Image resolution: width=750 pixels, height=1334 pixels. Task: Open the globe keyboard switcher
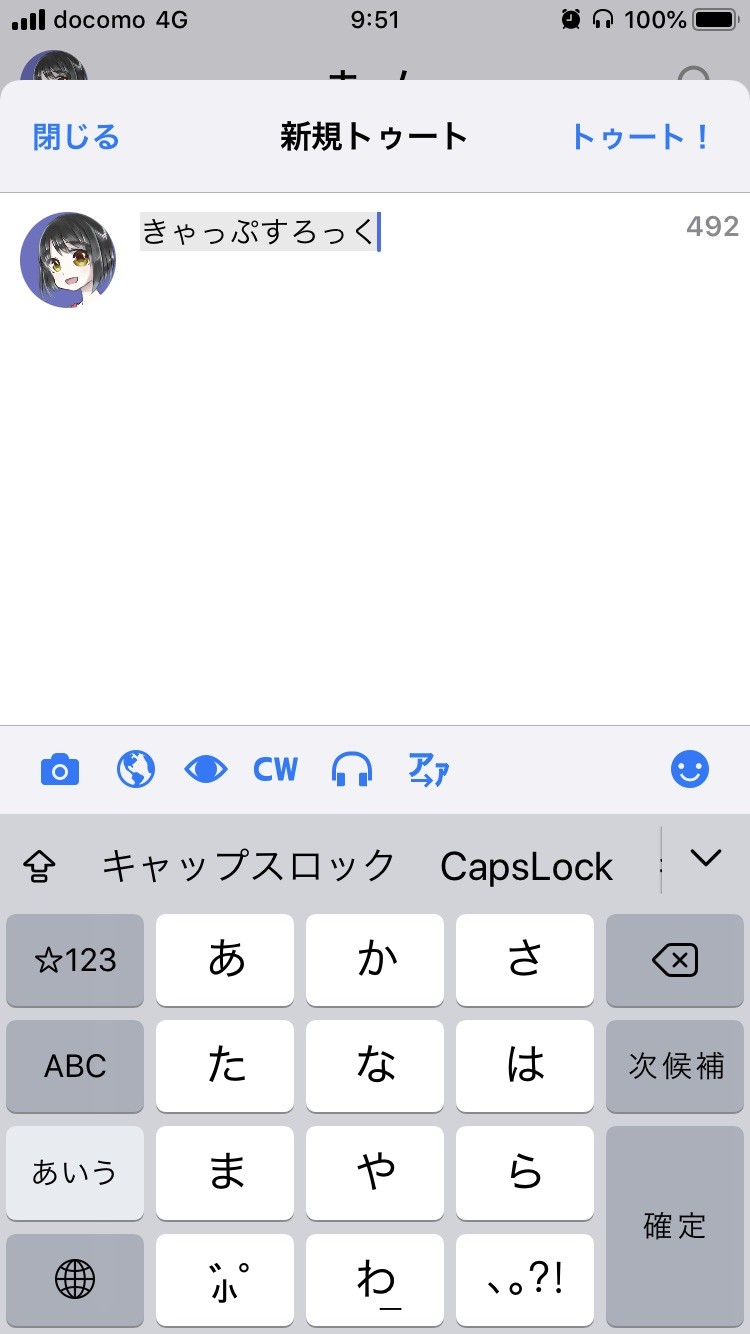75,1280
